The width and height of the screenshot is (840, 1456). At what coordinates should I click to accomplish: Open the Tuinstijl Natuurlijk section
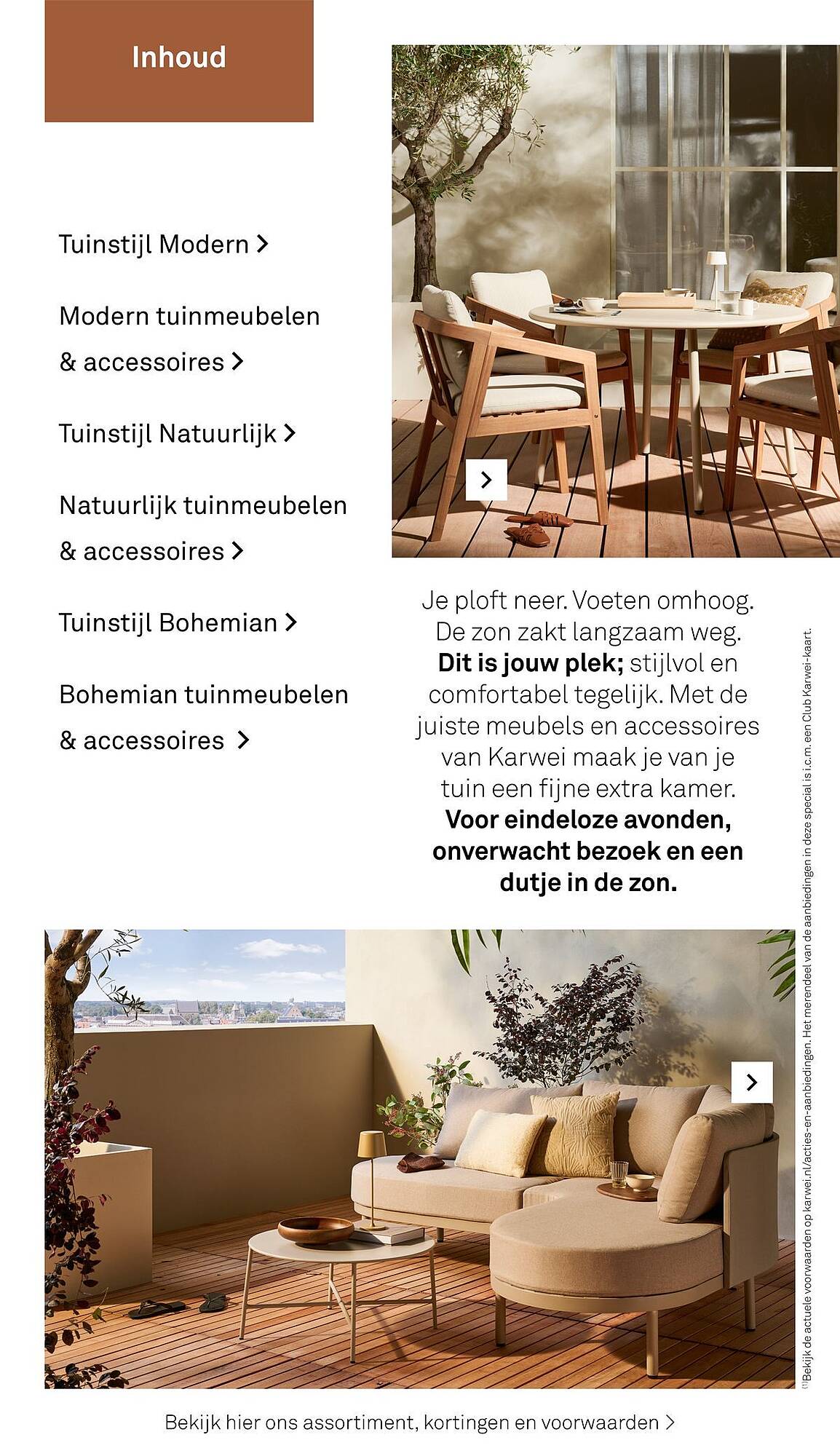178,433
